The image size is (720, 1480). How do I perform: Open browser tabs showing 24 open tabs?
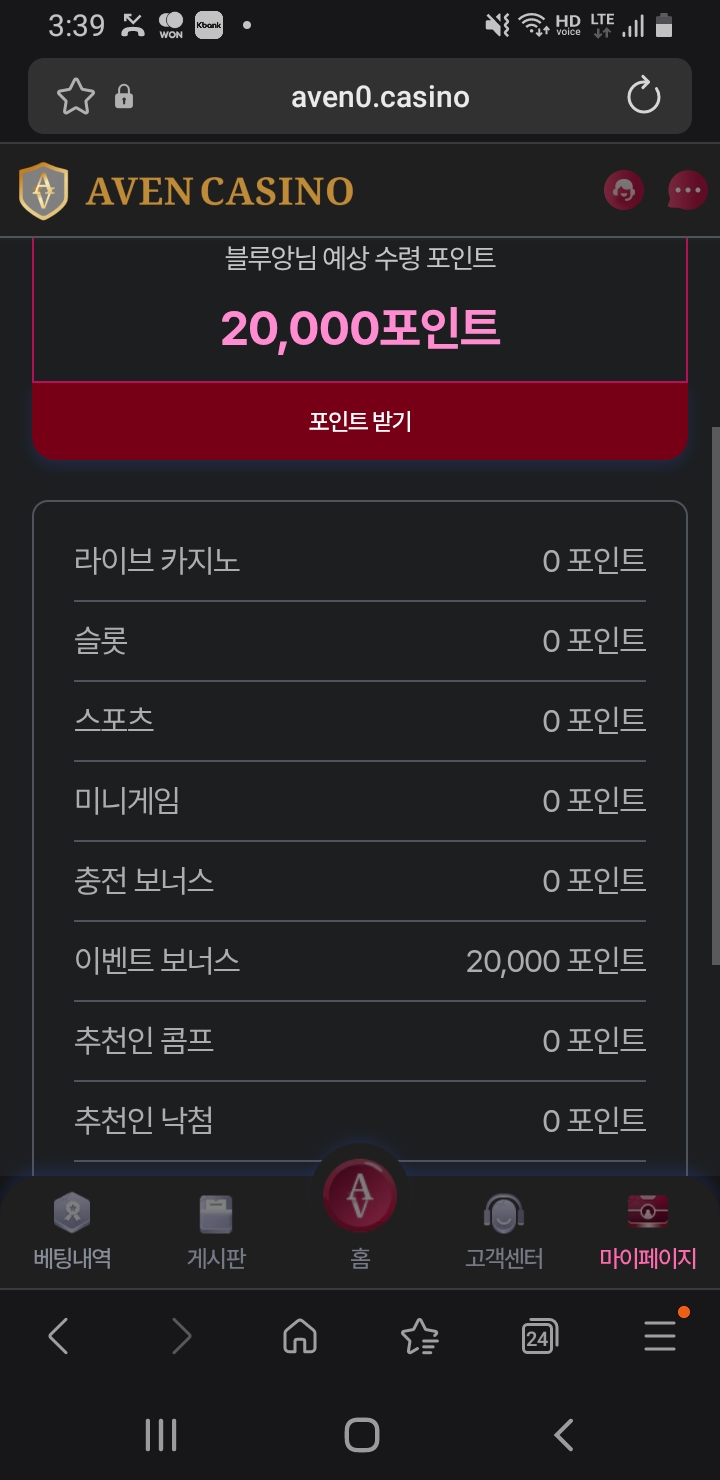[540, 1335]
